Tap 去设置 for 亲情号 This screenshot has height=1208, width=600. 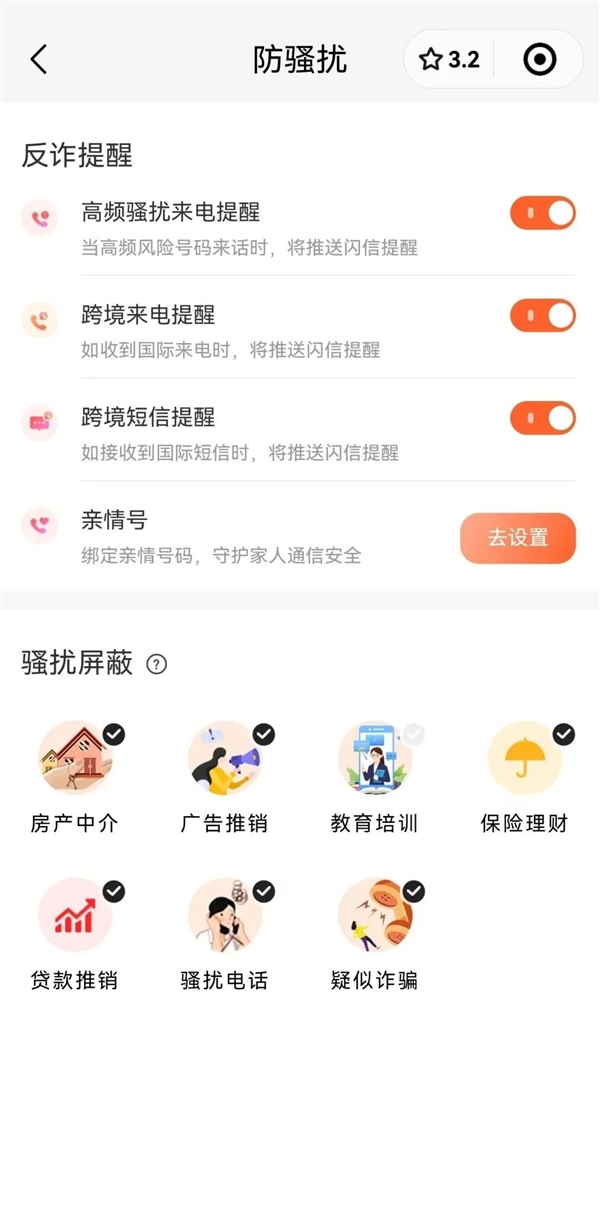click(x=517, y=538)
